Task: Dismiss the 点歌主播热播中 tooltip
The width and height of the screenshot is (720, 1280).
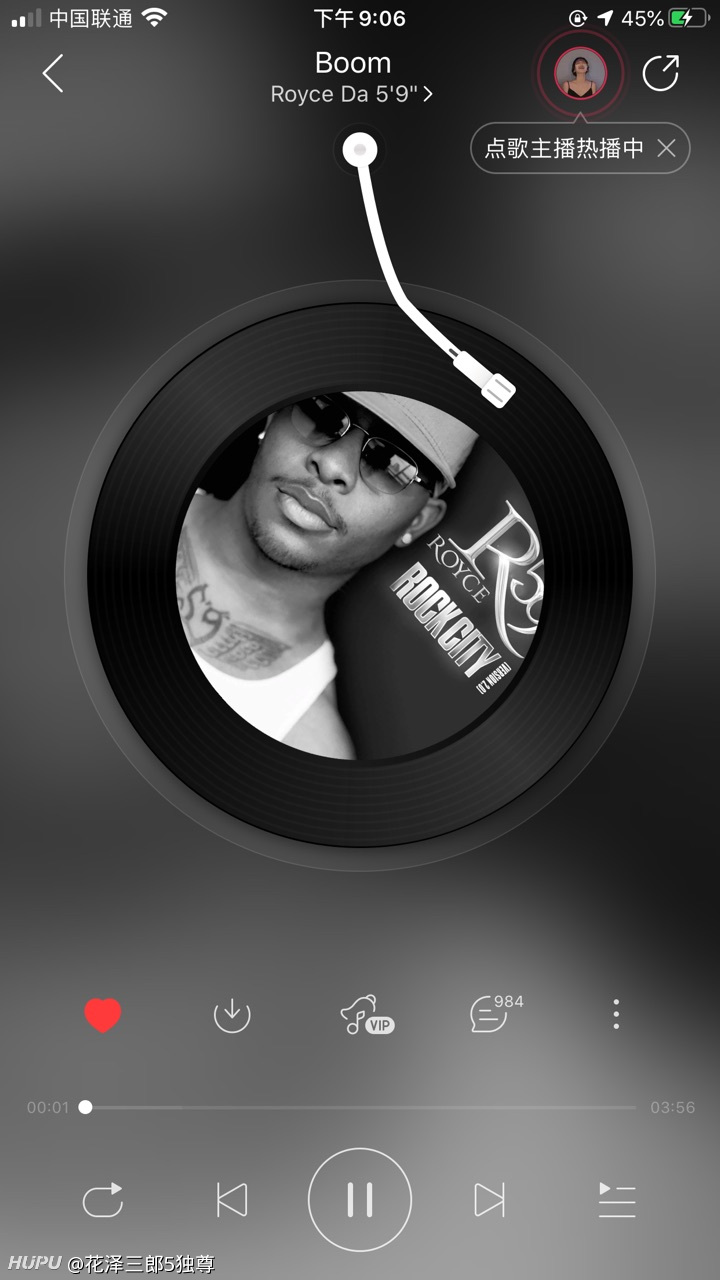Action: point(667,149)
